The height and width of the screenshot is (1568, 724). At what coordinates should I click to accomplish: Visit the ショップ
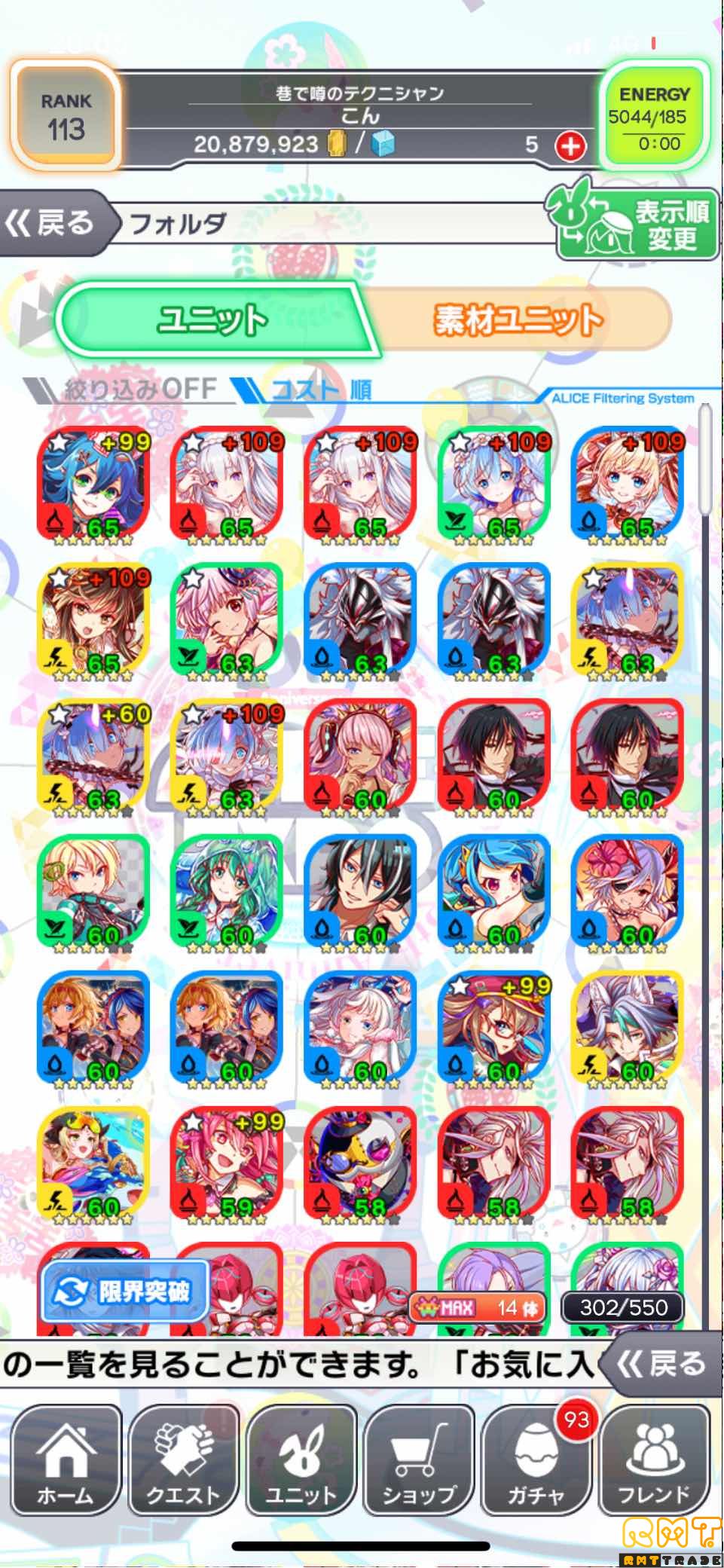(x=419, y=1459)
